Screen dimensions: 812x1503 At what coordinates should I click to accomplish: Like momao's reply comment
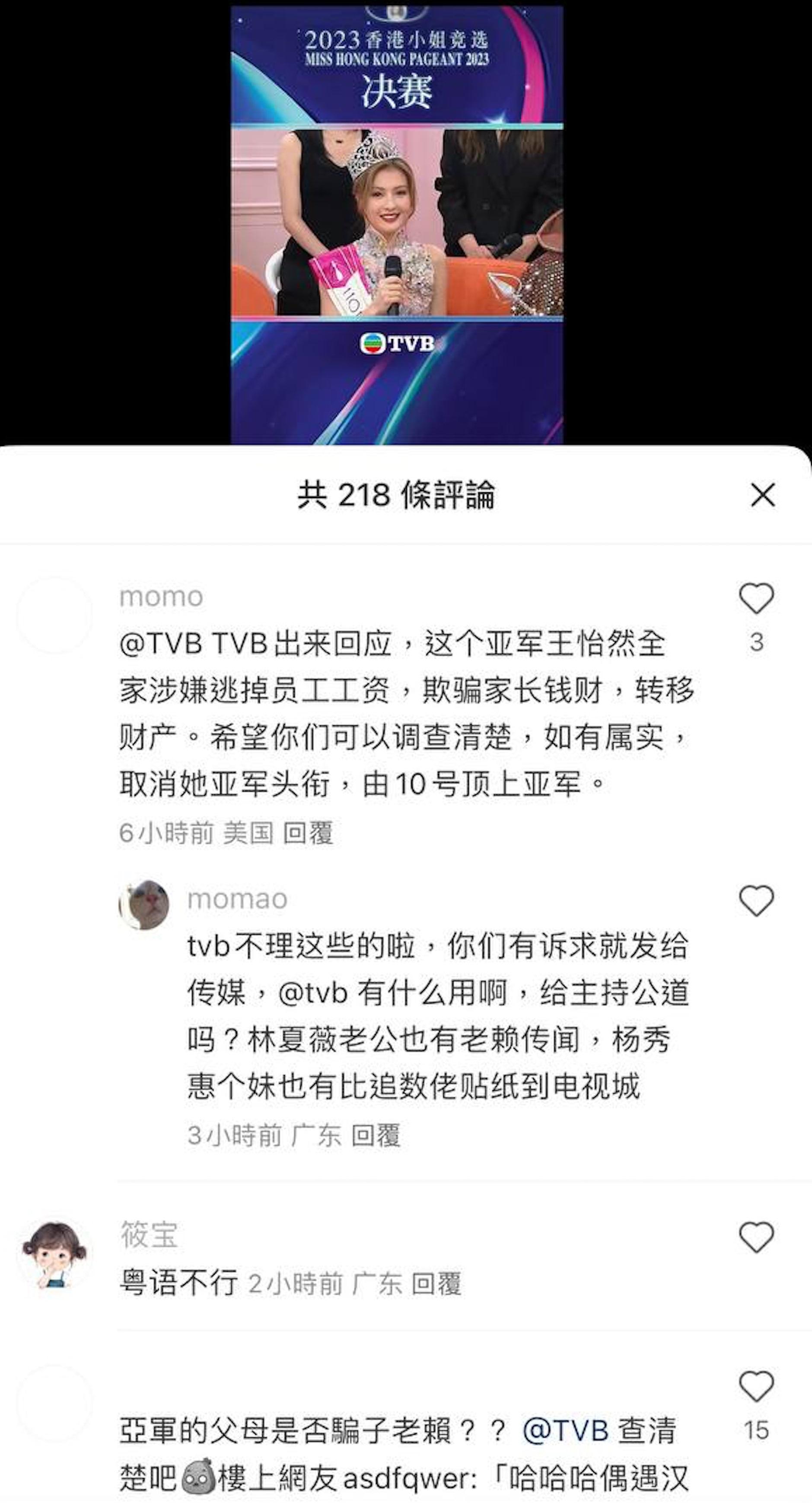coord(756,901)
